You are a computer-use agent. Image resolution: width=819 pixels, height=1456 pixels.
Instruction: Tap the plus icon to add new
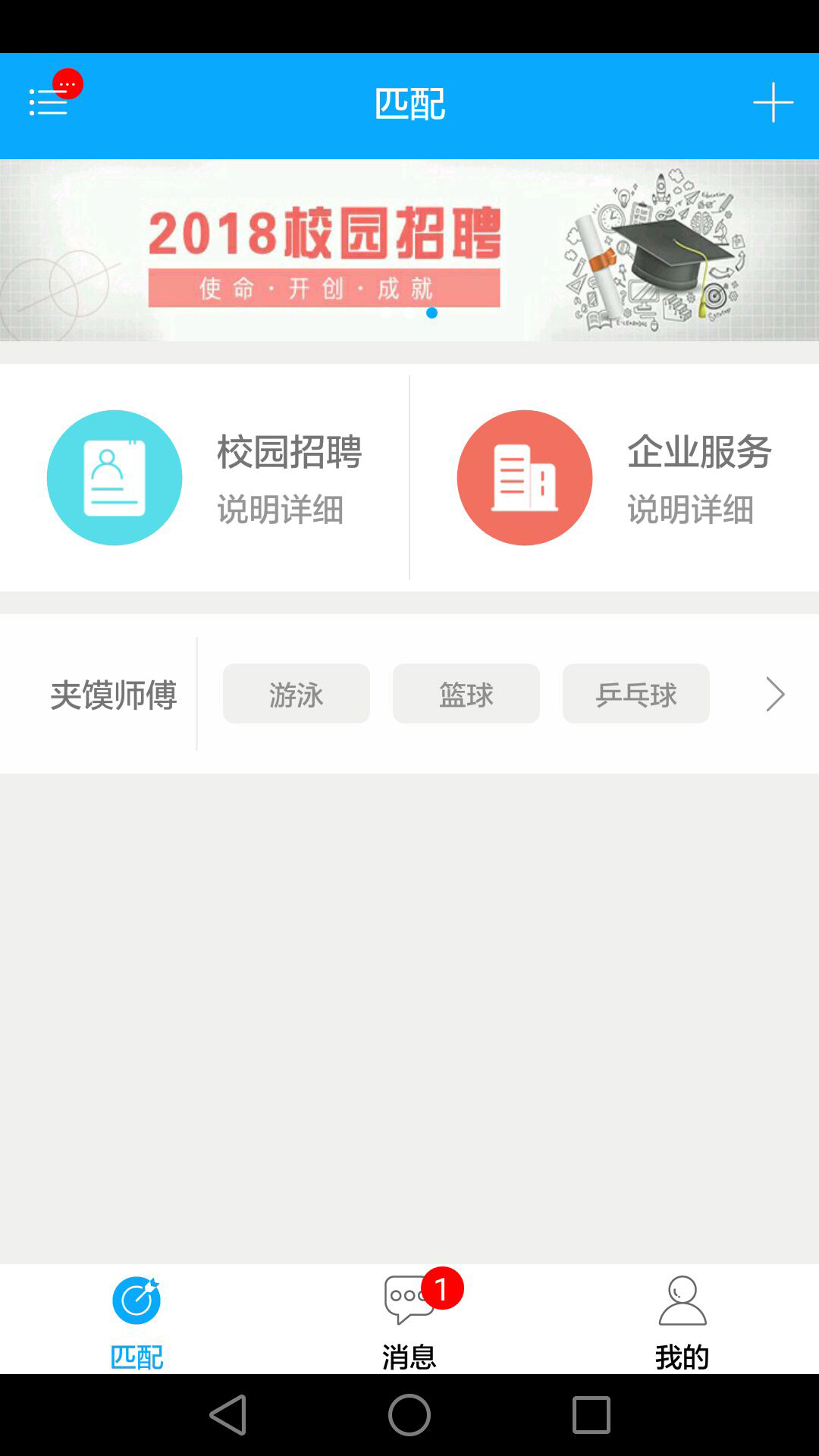773,102
